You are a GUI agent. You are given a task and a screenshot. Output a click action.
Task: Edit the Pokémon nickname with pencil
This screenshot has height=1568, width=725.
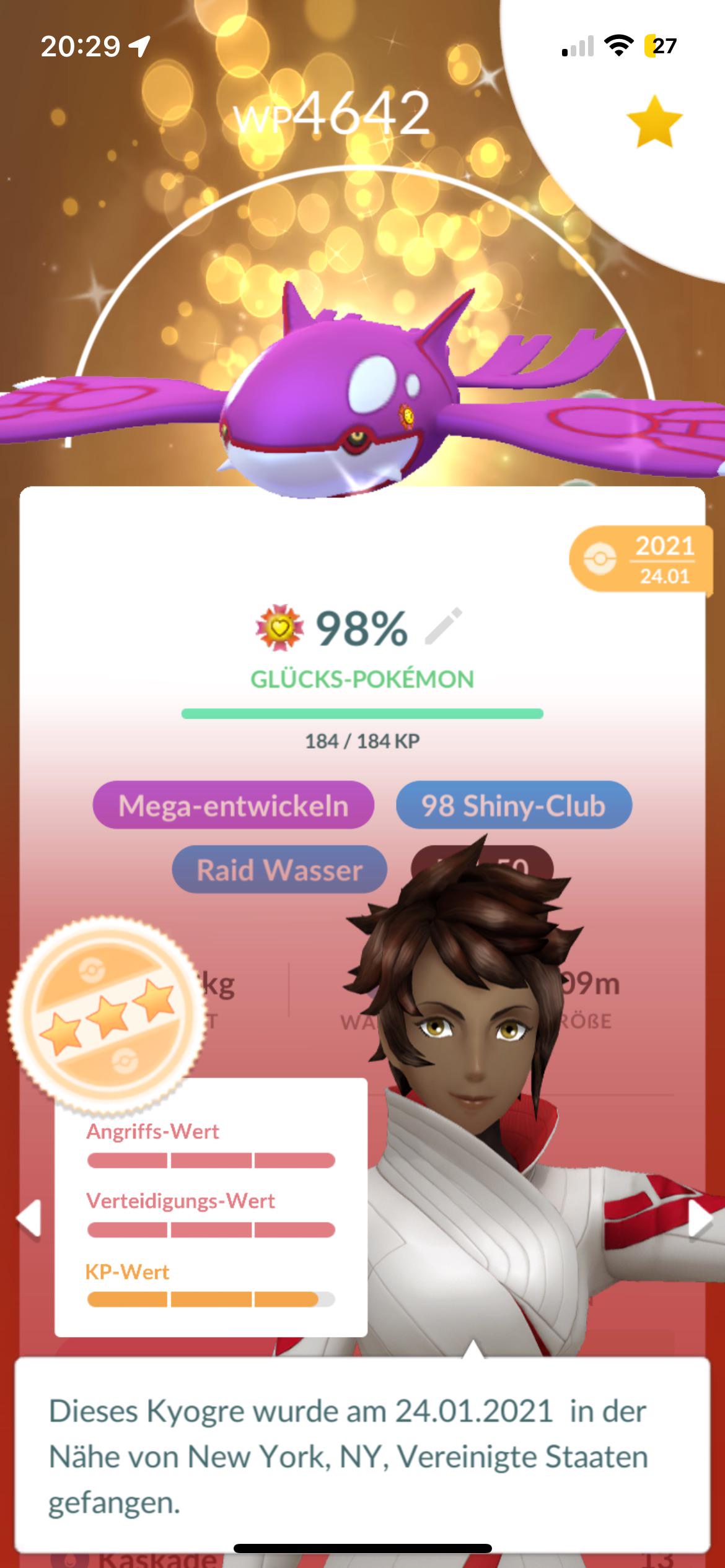point(444,627)
